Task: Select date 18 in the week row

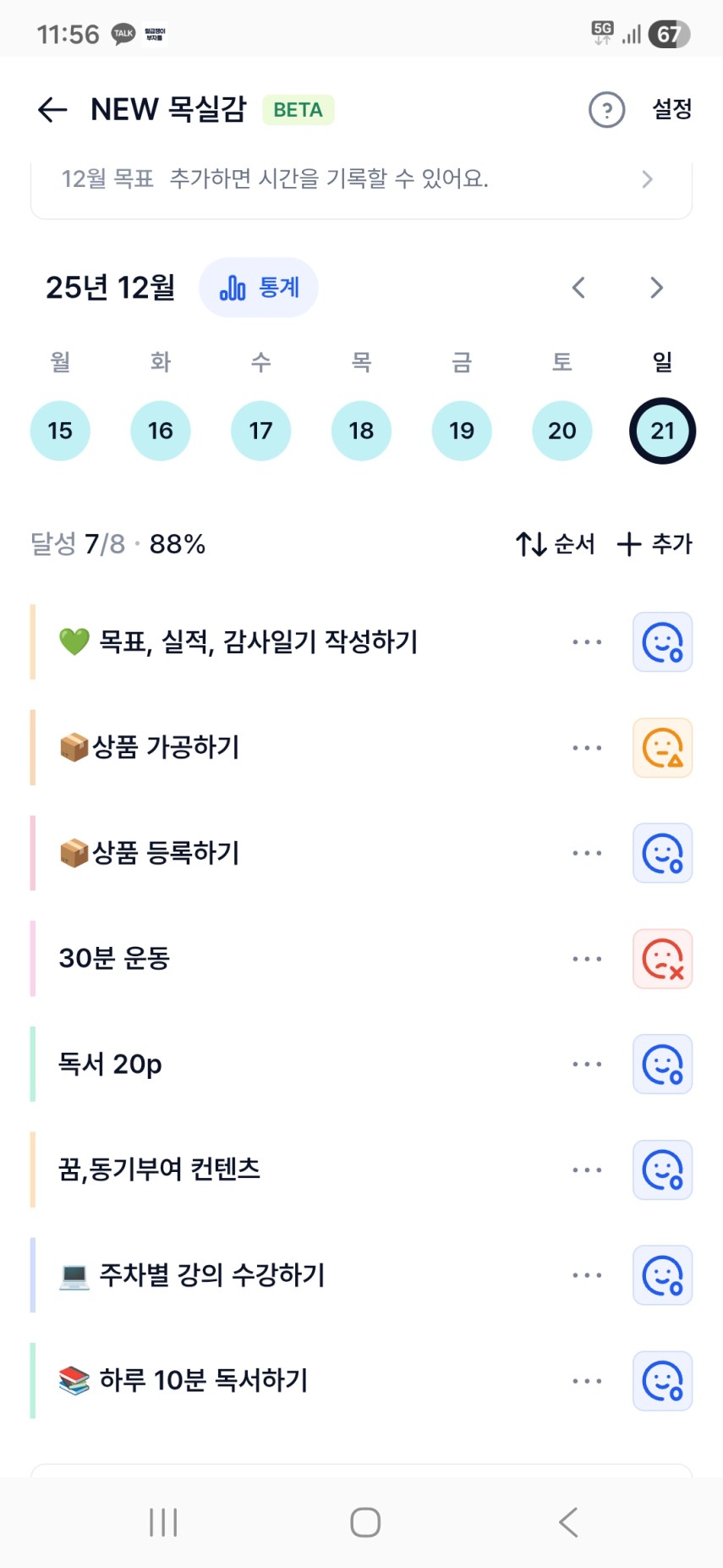Action: click(361, 431)
